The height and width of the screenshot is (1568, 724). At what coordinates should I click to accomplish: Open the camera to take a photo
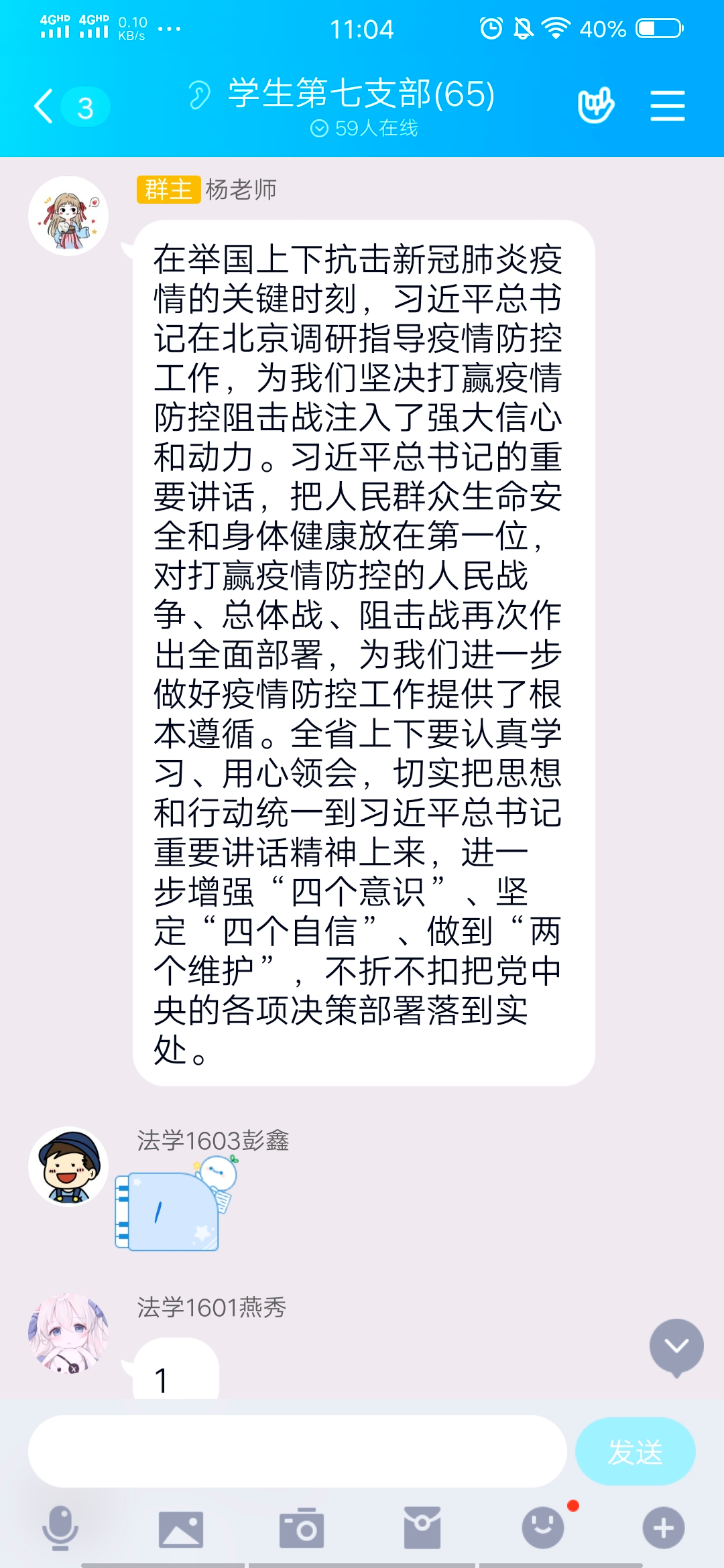[x=302, y=1529]
